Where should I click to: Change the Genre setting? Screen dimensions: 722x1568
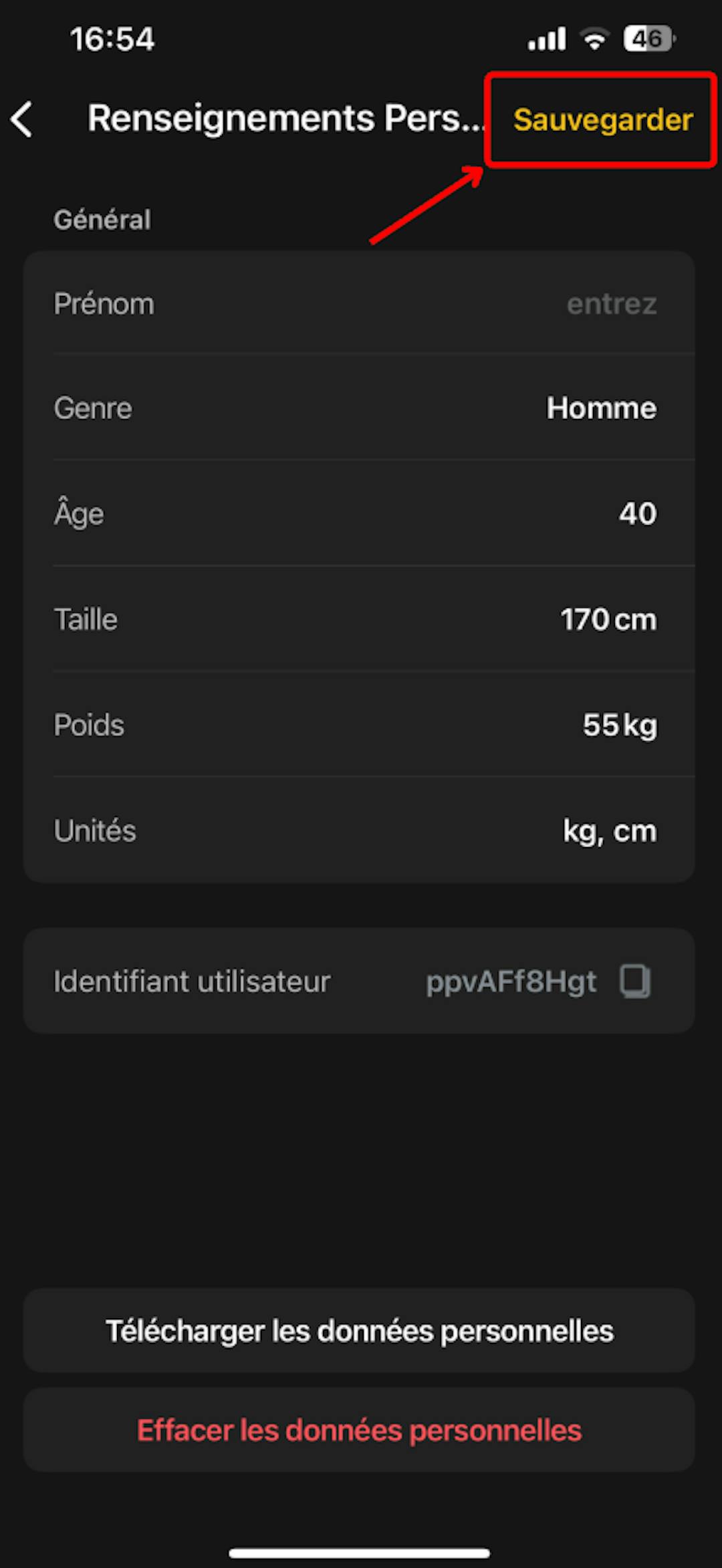tap(600, 408)
